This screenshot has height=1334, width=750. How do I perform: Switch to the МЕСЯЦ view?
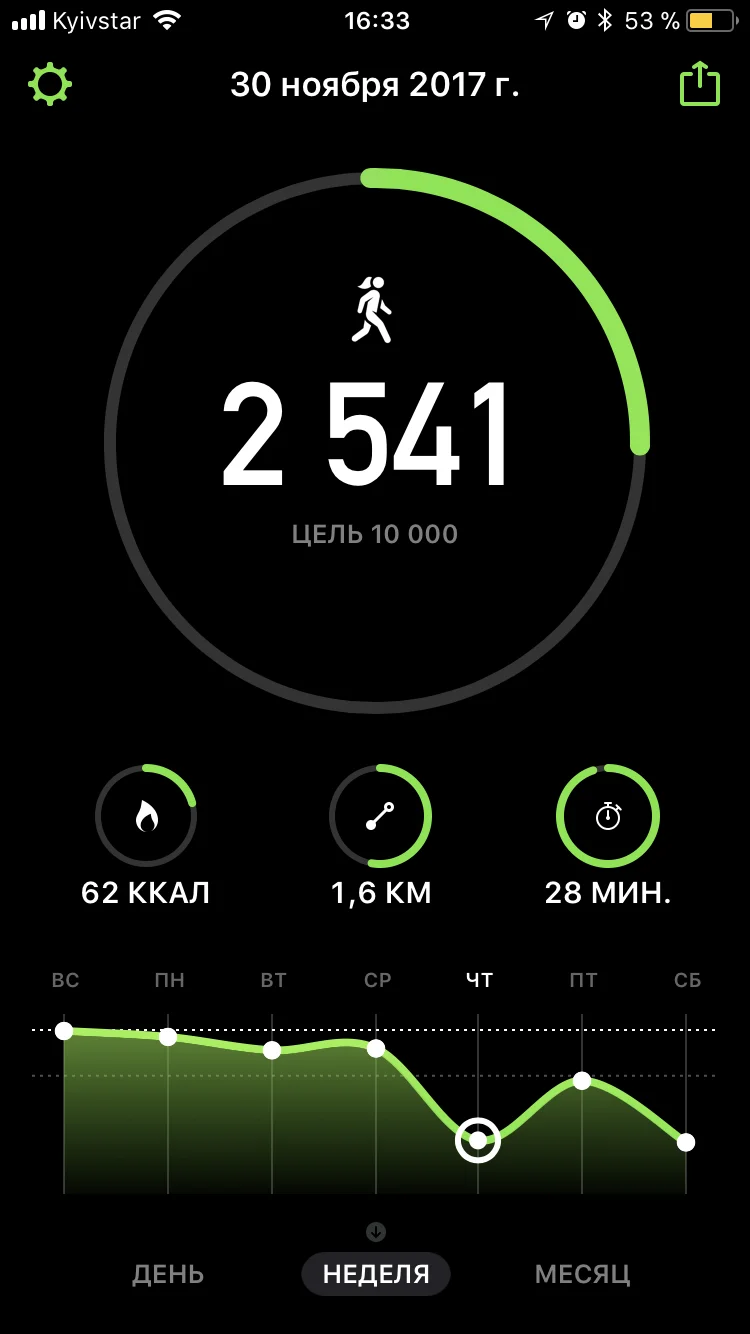point(582,1274)
